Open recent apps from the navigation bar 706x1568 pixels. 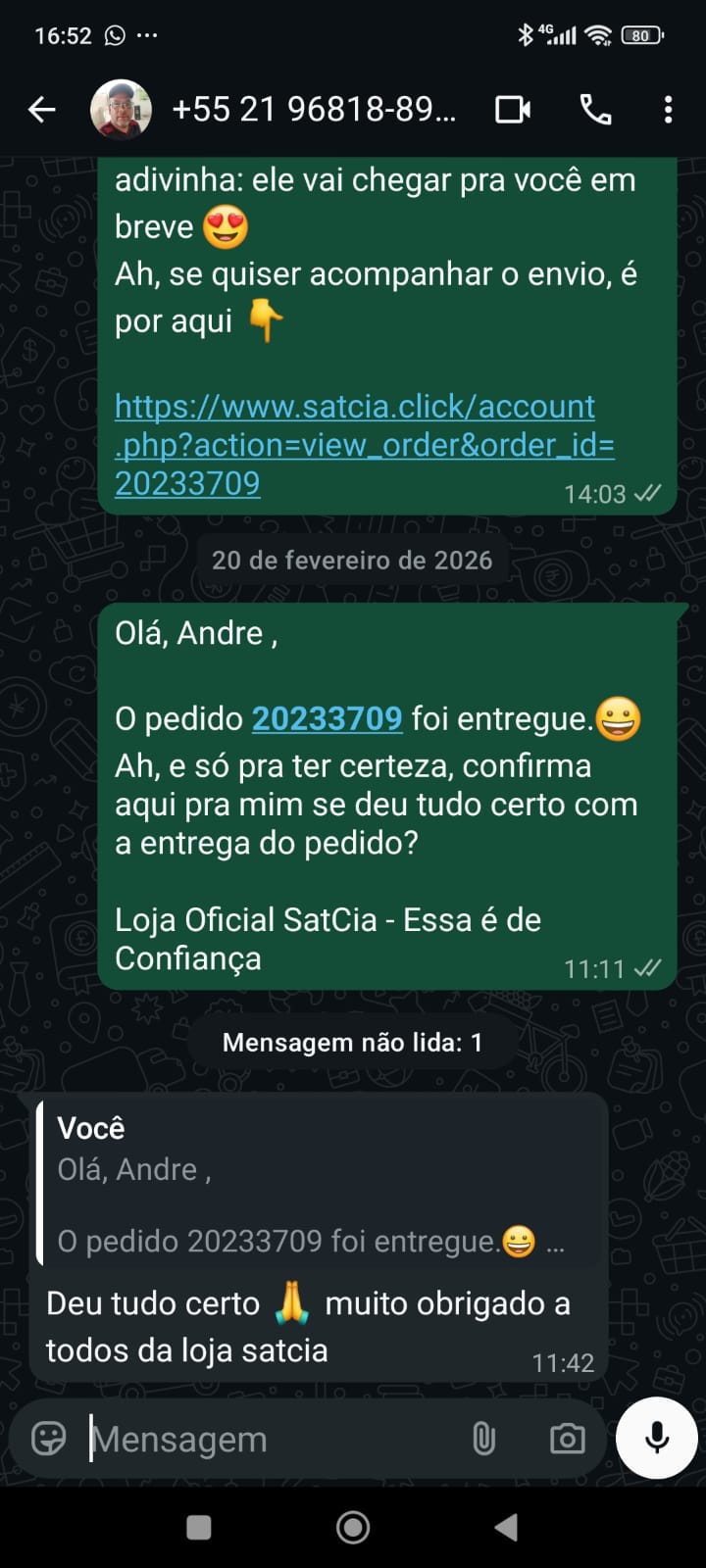pyautogui.click(x=199, y=1527)
